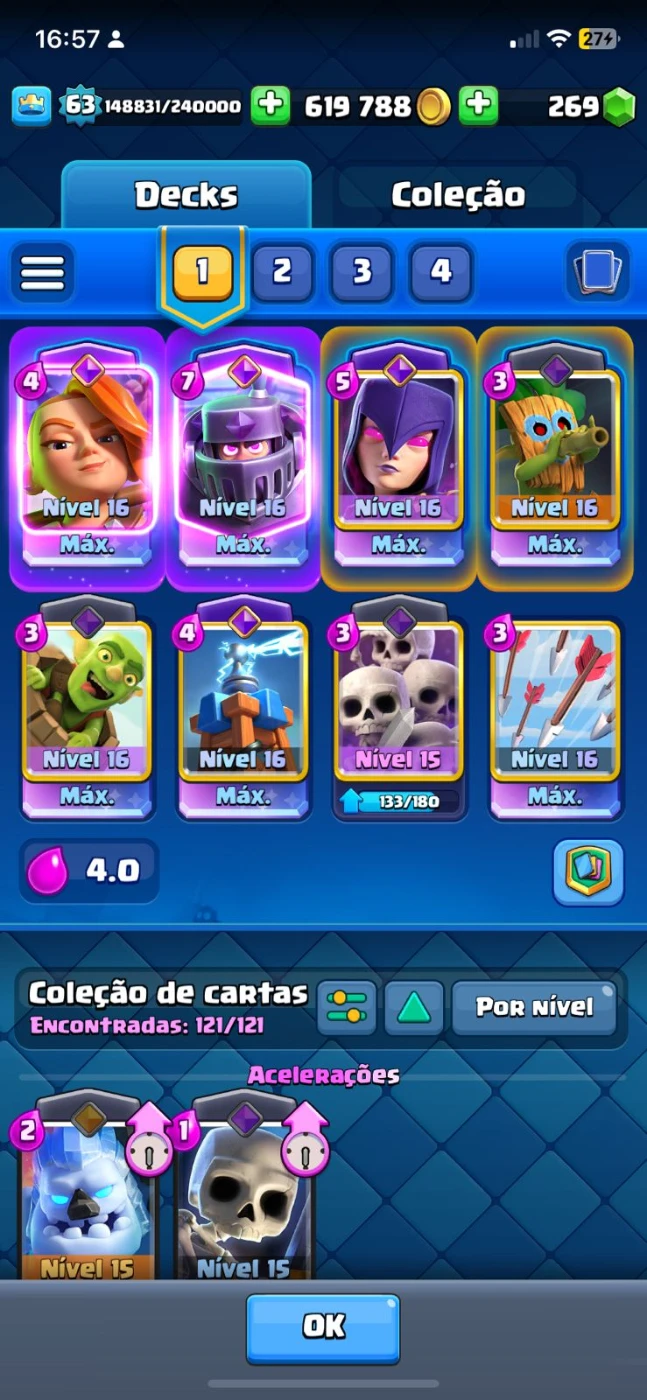Open the copy deck cards icon
The height and width of the screenshot is (1400, 647).
pos(598,271)
